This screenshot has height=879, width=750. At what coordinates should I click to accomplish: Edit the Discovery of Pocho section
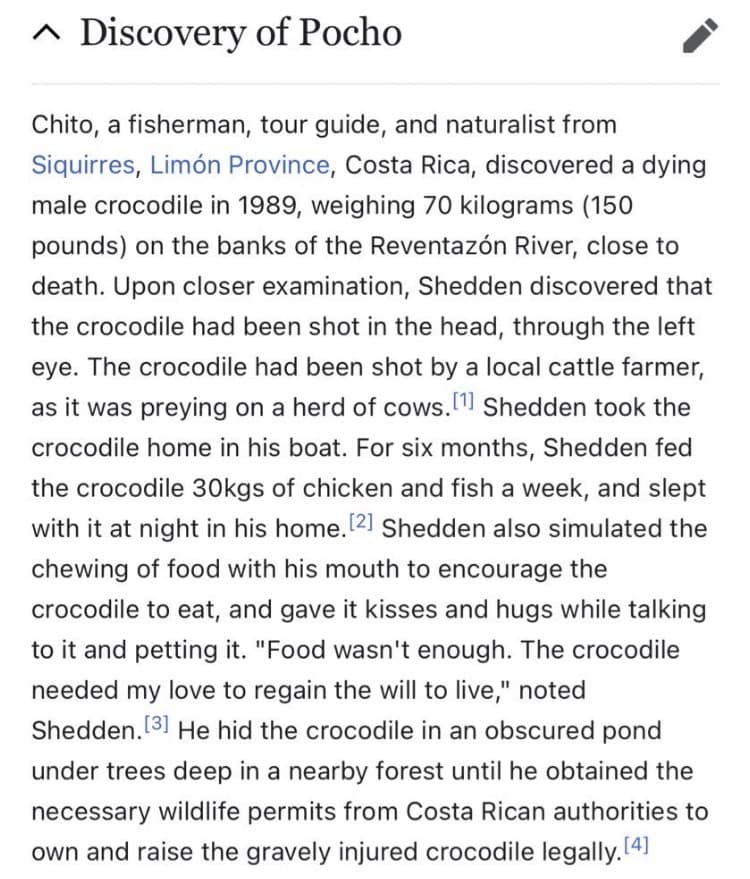click(700, 35)
